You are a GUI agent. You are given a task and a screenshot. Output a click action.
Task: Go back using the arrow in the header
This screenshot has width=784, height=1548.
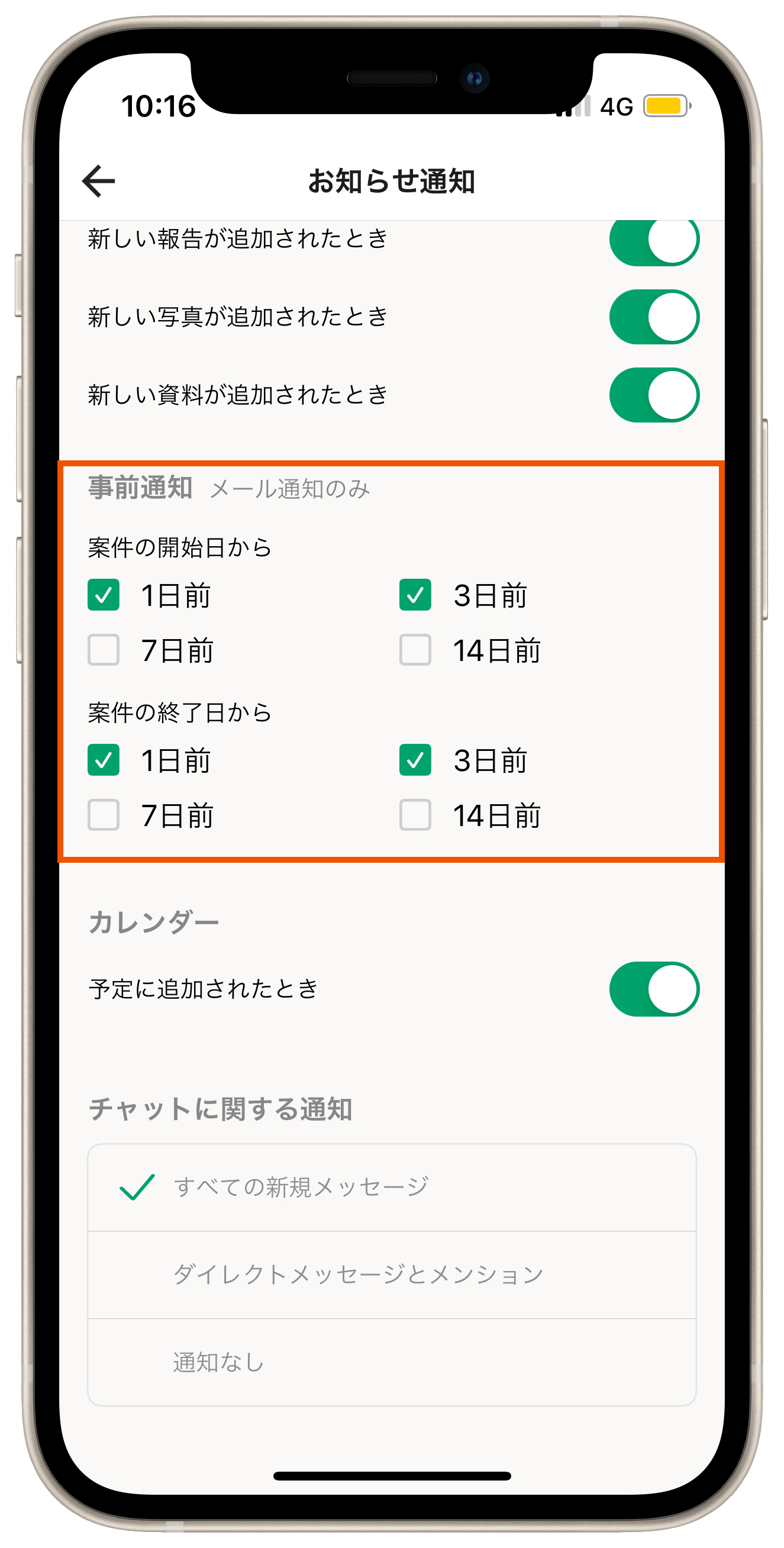99,181
